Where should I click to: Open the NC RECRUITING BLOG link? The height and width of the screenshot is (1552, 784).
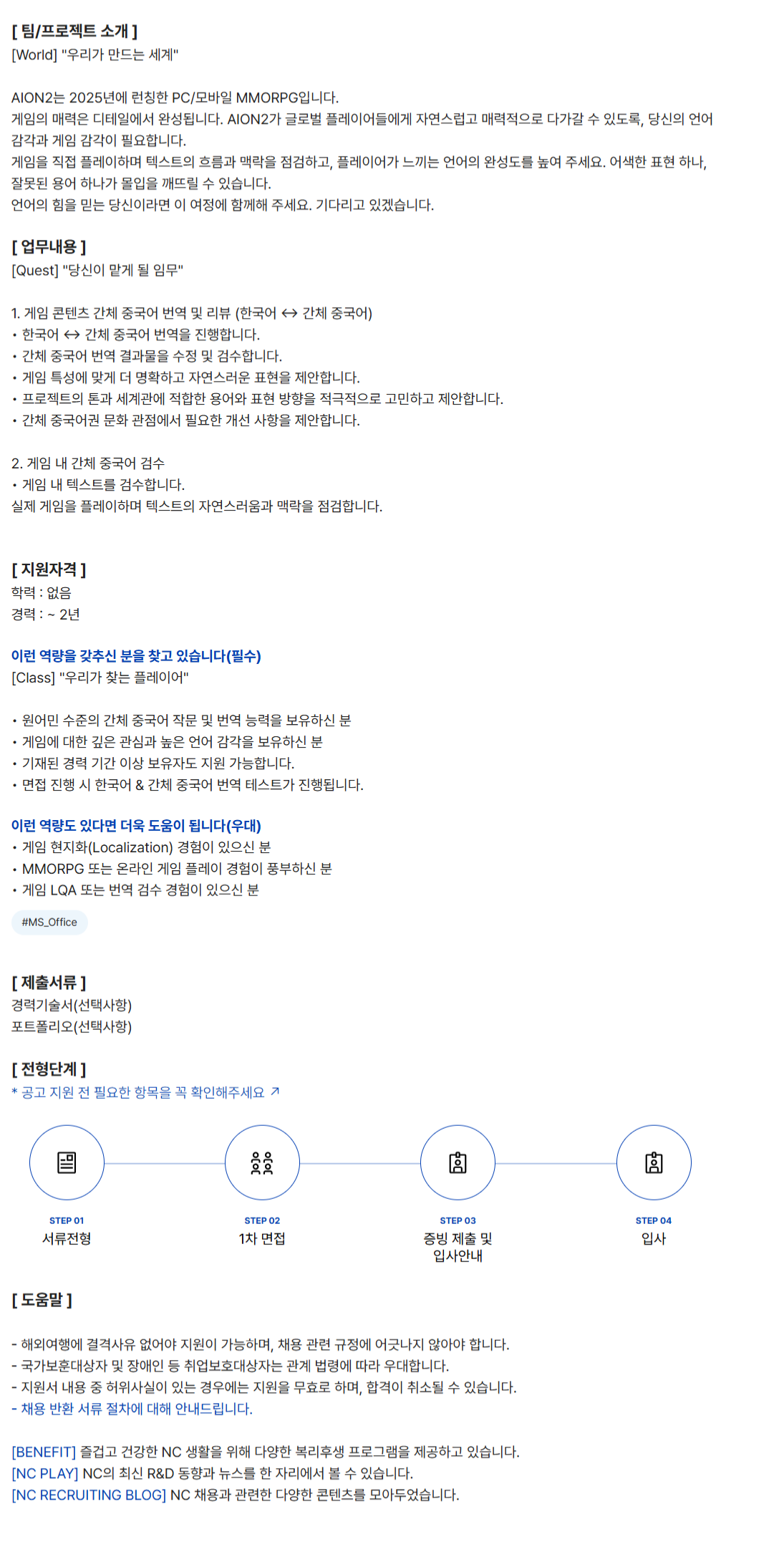[89, 1495]
